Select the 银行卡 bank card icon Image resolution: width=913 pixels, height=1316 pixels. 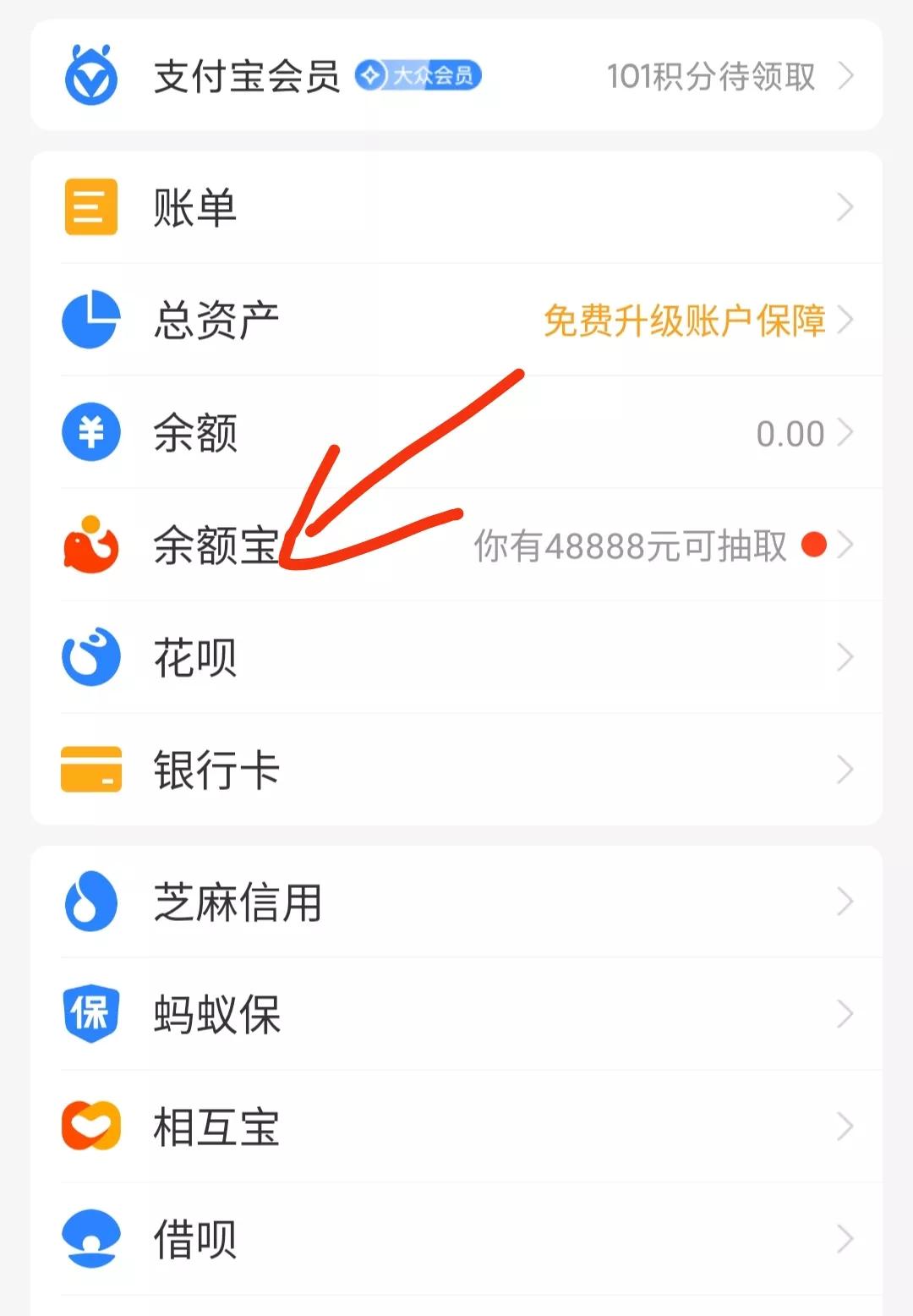point(90,770)
